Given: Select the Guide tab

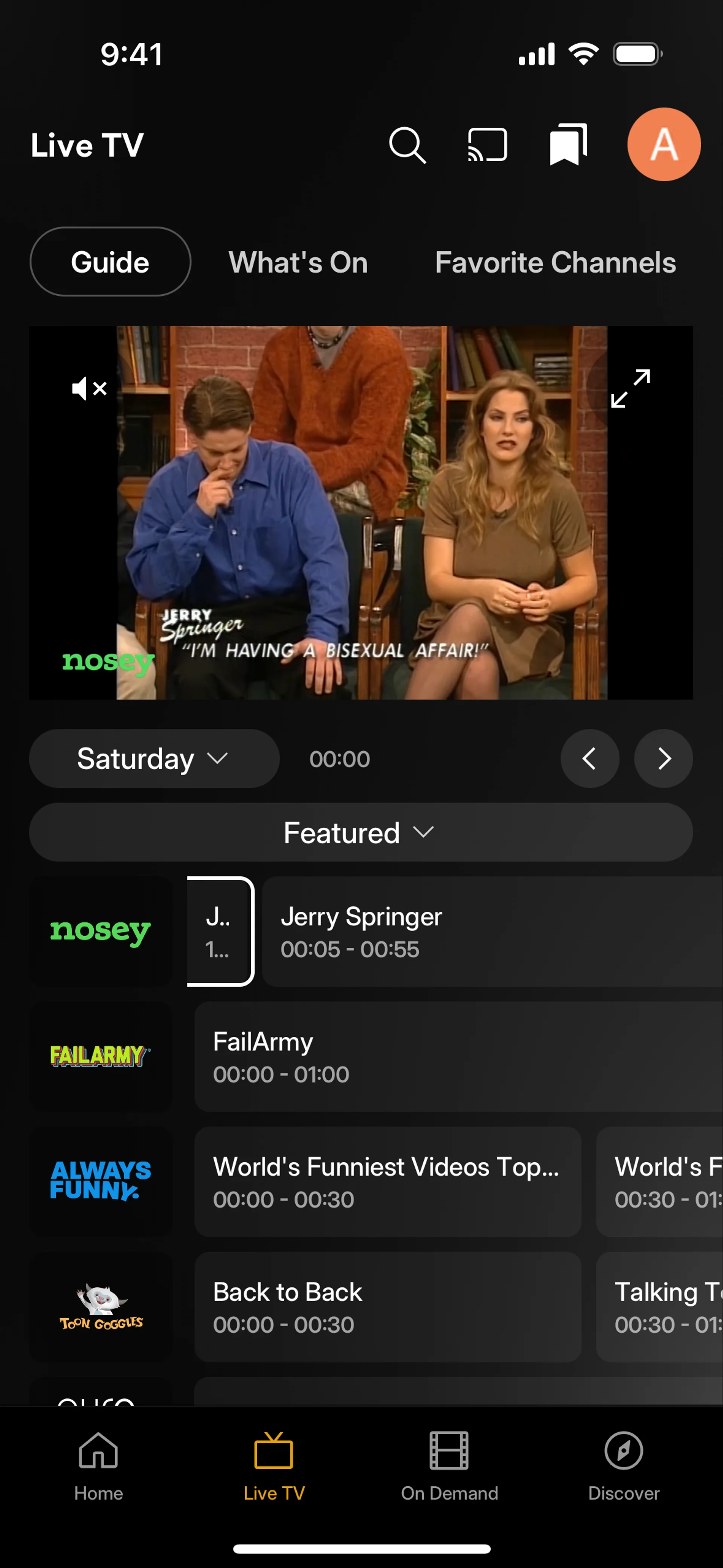Looking at the screenshot, I should coord(110,262).
